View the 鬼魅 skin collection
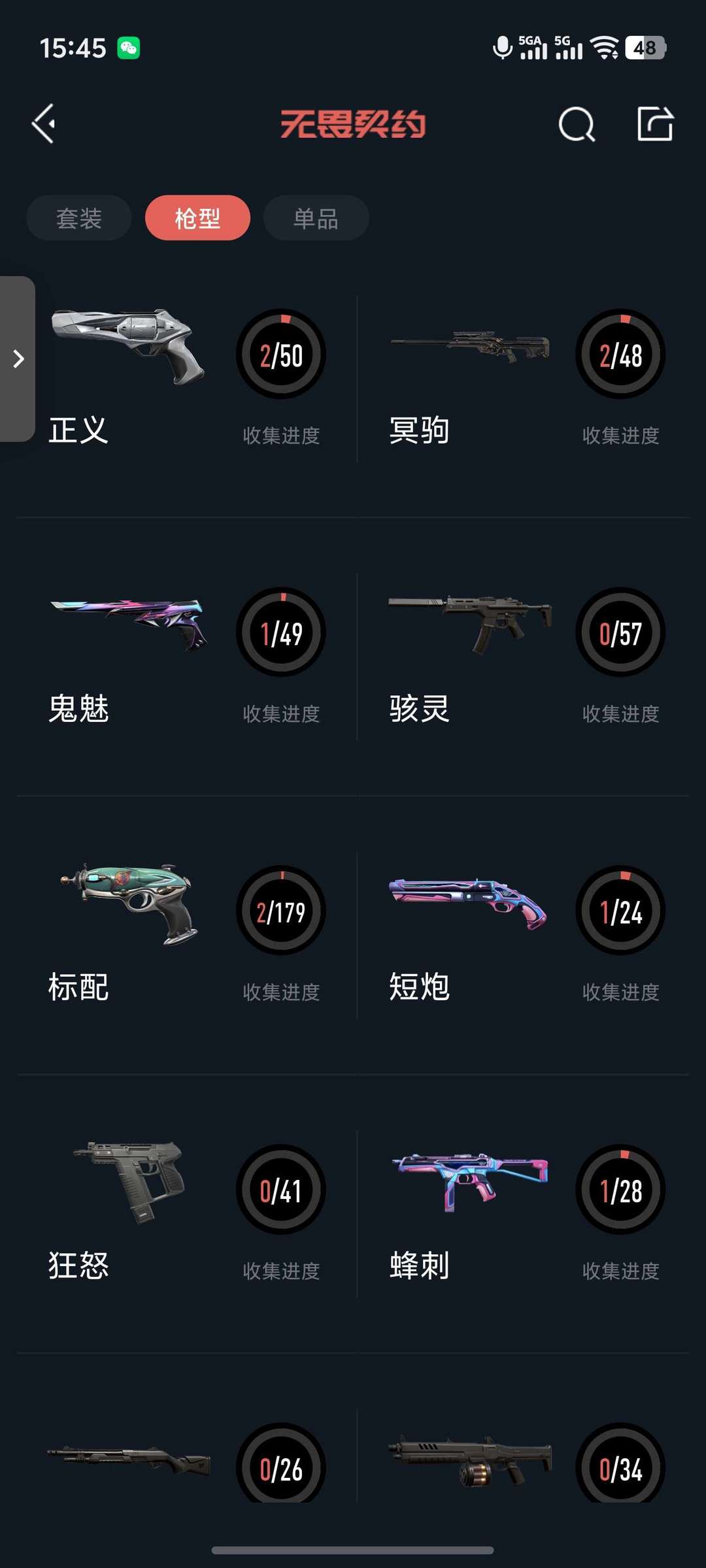This screenshot has width=706, height=1568. click(187, 657)
